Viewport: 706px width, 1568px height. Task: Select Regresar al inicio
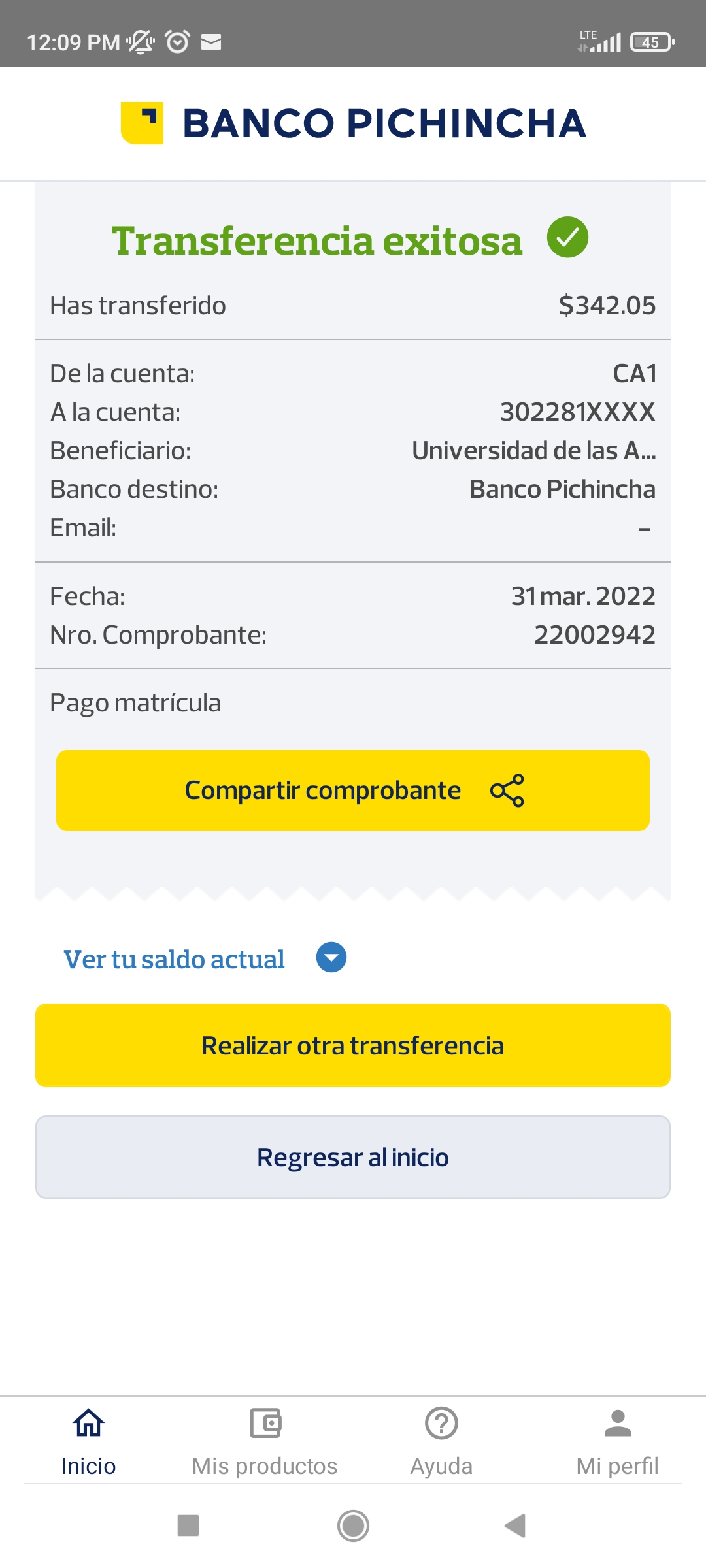tap(353, 1157)
